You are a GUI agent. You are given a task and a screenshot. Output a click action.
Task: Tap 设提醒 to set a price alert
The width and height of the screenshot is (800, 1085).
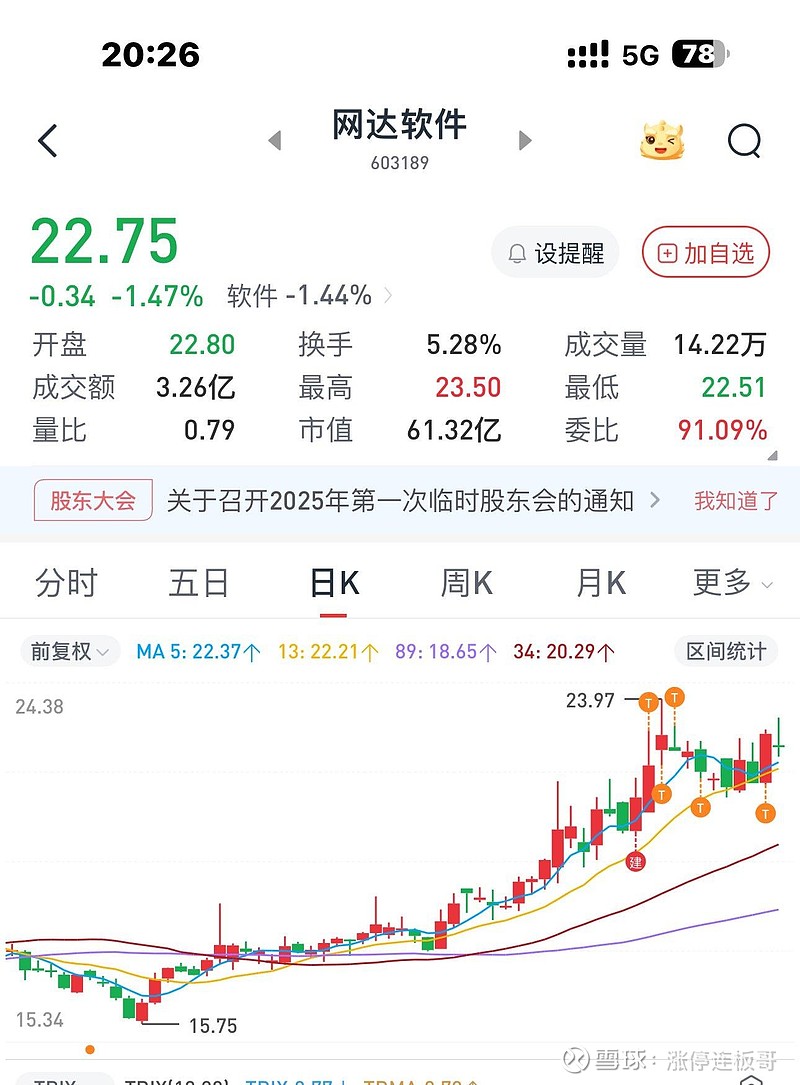click(556, 254)
